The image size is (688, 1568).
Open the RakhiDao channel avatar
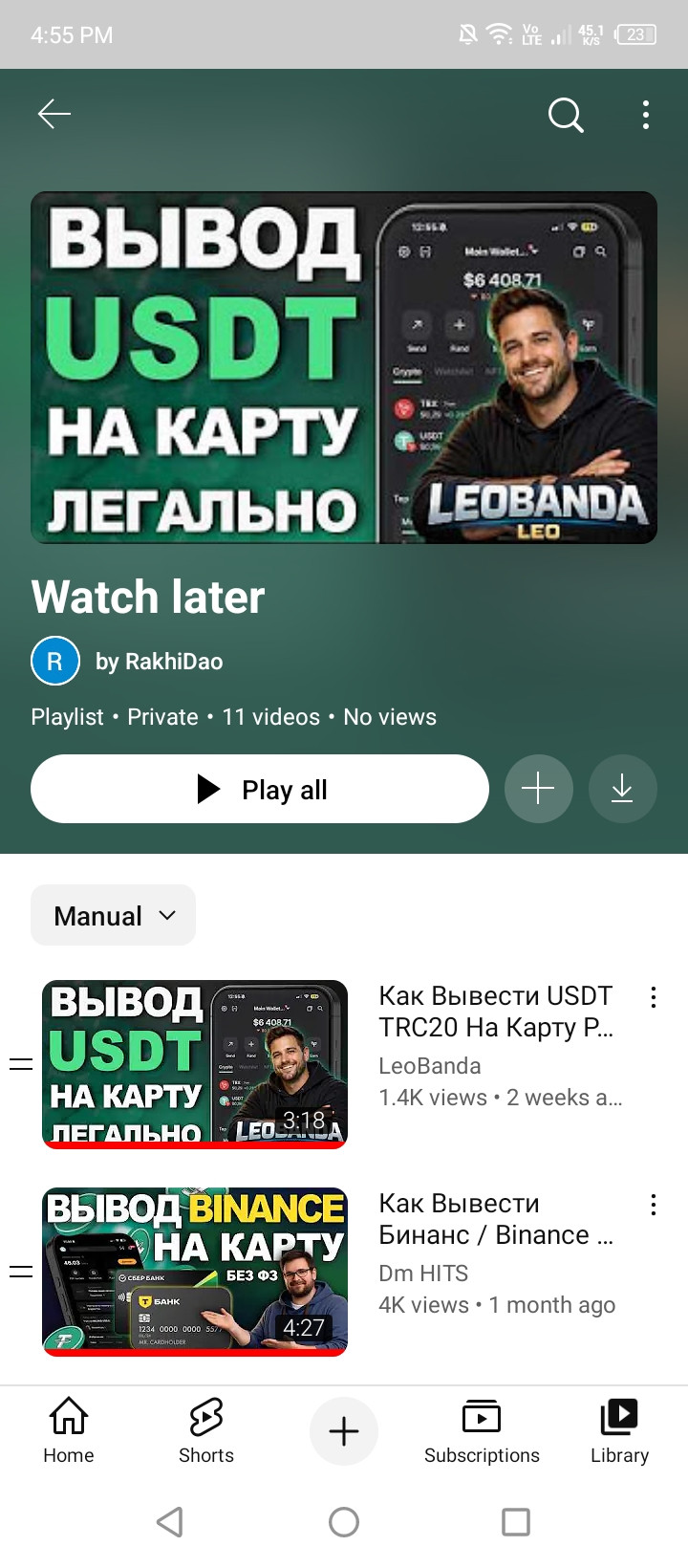click(x=55, y=661)
